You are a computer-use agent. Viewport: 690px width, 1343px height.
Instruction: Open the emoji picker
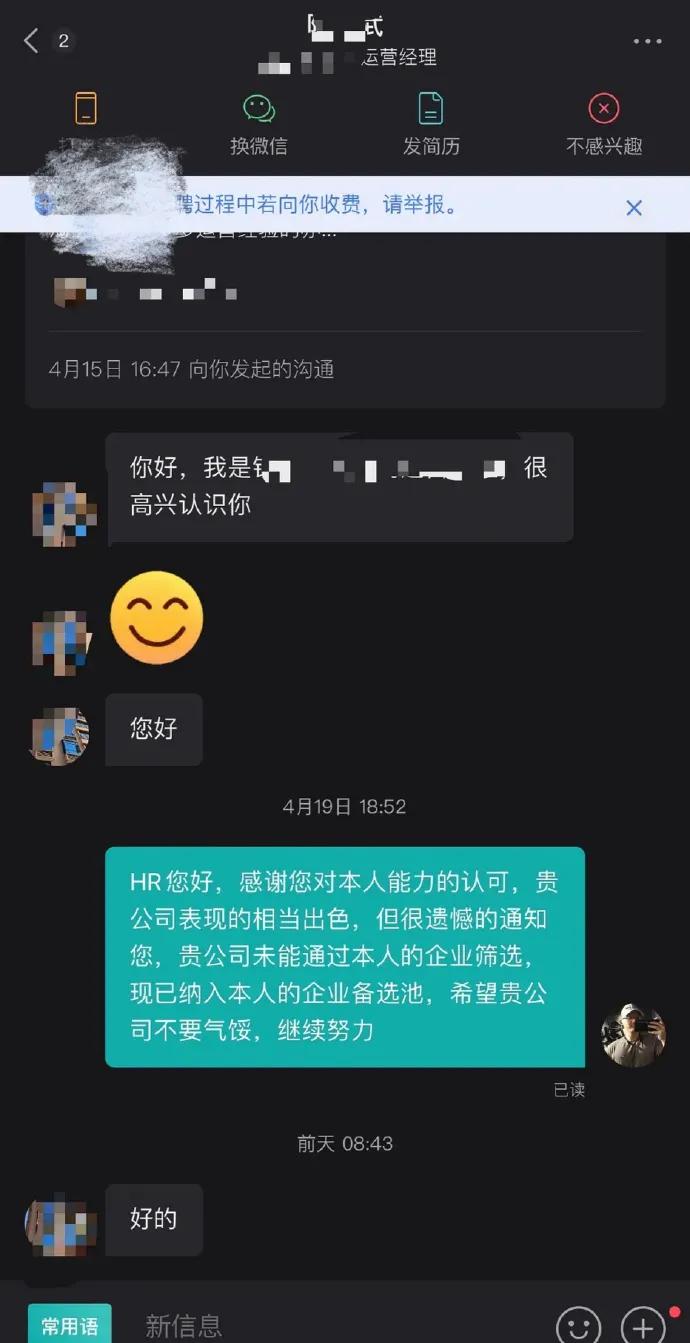(x=579, y=1326)
